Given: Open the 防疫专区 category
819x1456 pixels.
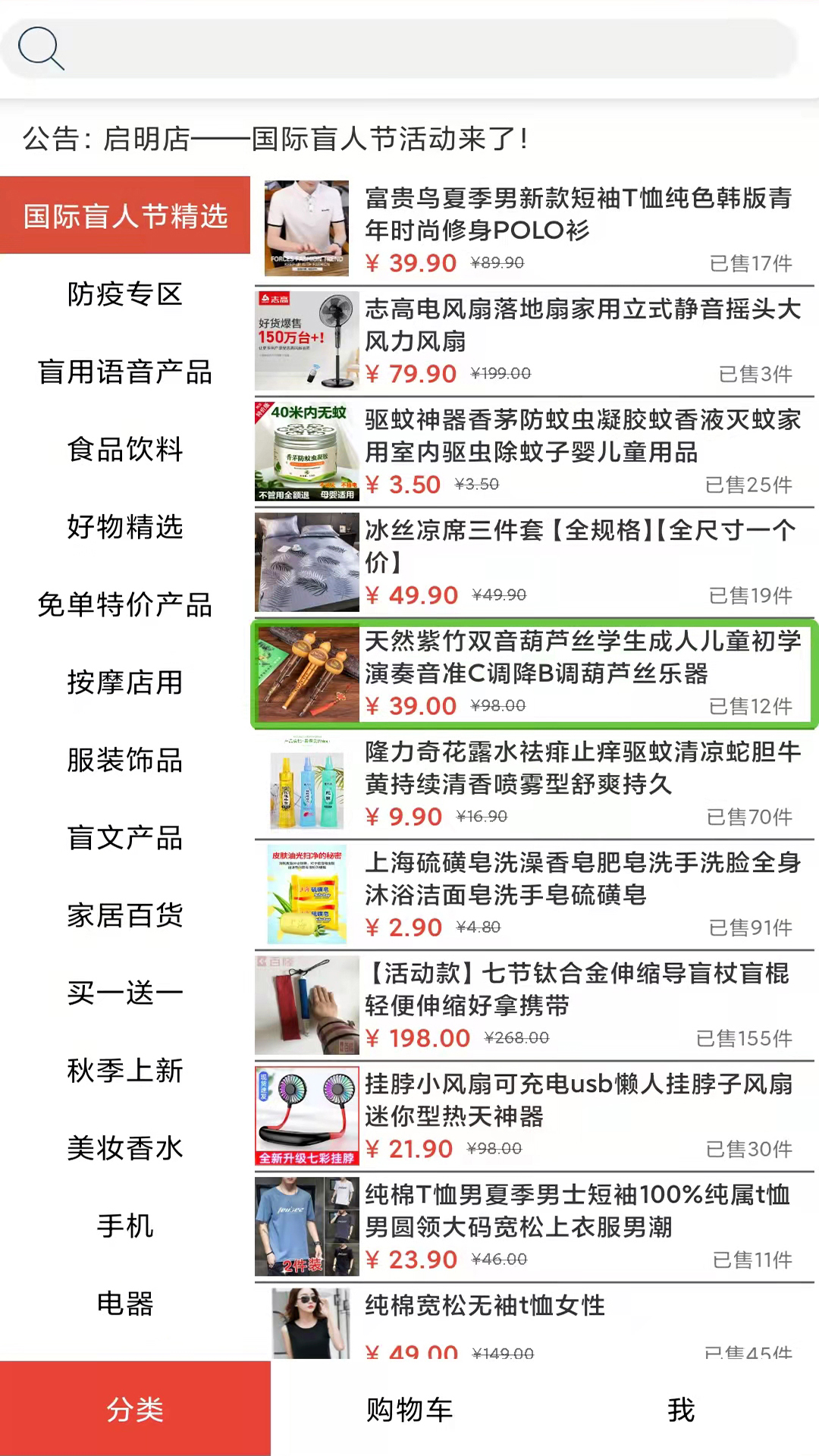Looking at the screenshot, I should pyautogui.click(x=124, y=295).
